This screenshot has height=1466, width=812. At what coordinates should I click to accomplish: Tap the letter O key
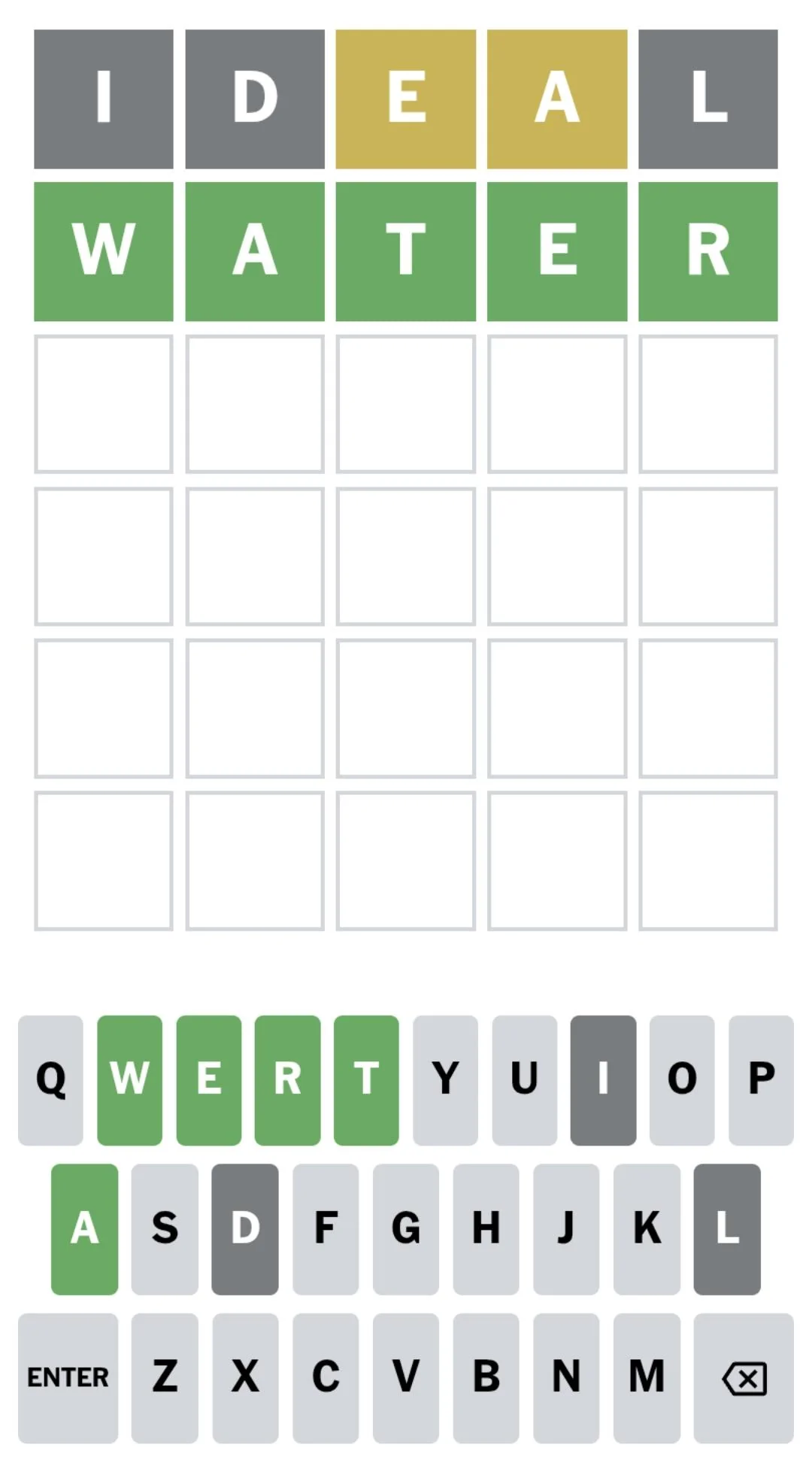682,1079
